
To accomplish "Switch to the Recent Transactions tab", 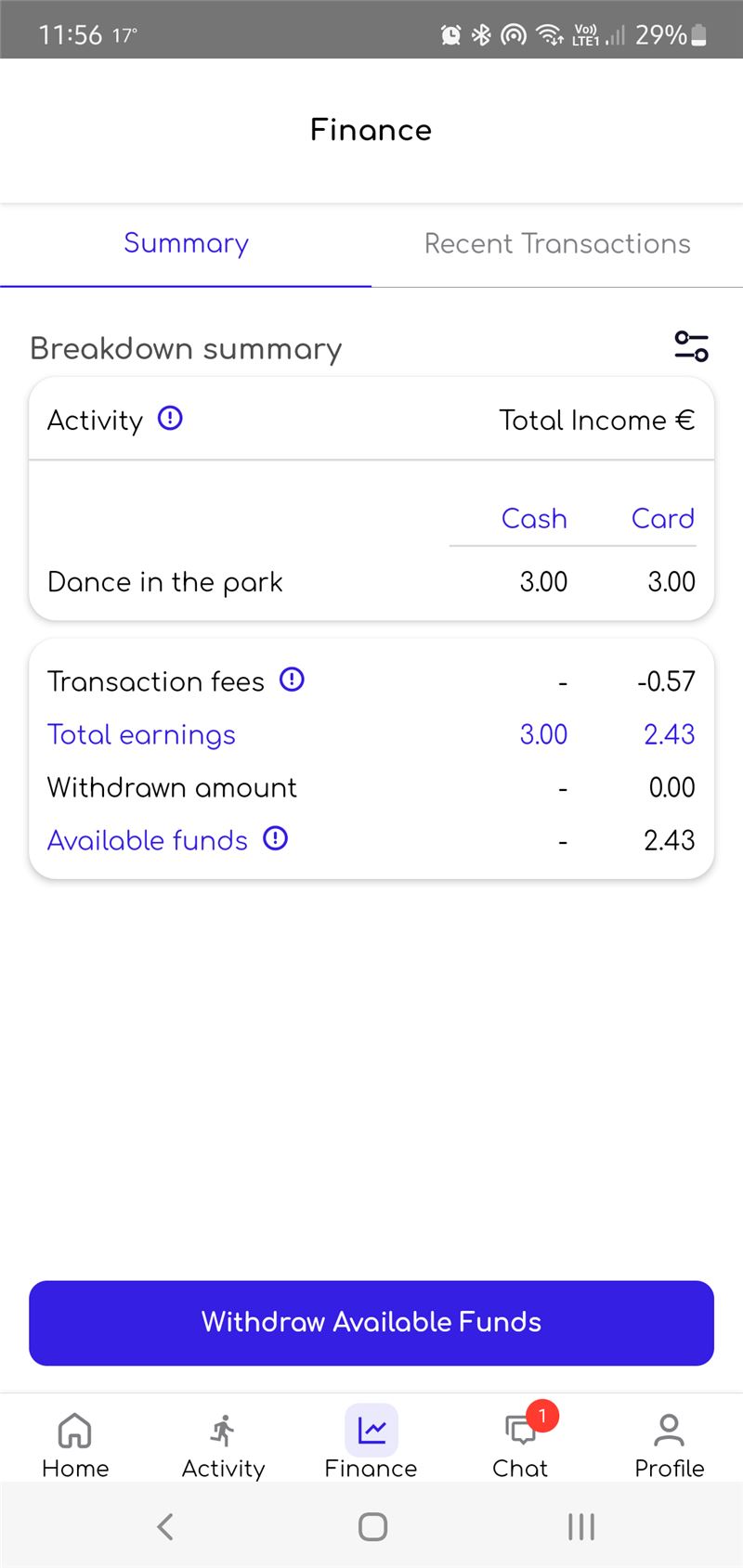I will [x=557, y=244].
